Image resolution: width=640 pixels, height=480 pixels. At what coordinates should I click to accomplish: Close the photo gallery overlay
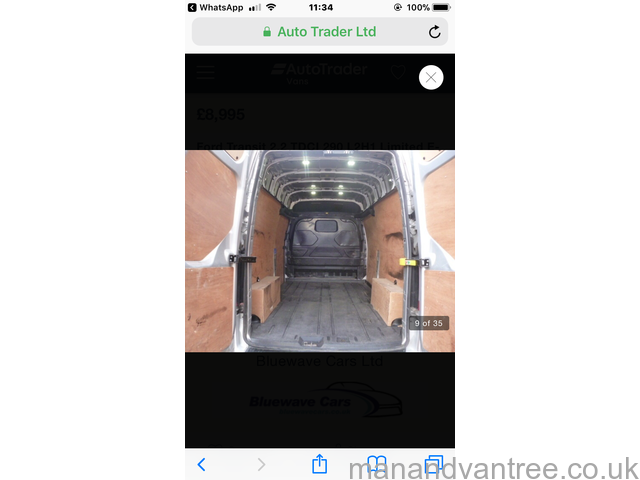click(431, 77)
